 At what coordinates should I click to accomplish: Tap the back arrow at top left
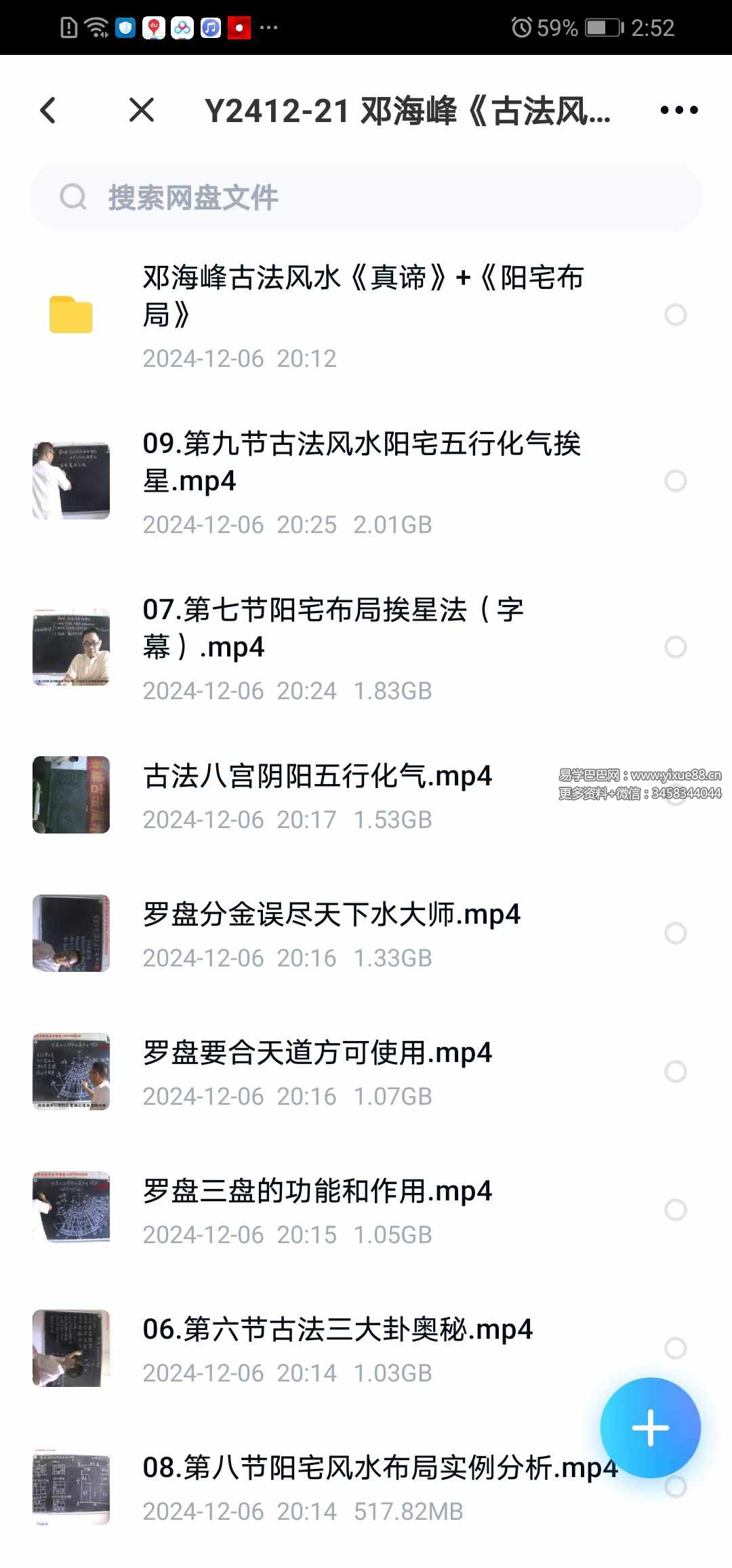click(x=47, y=111)
